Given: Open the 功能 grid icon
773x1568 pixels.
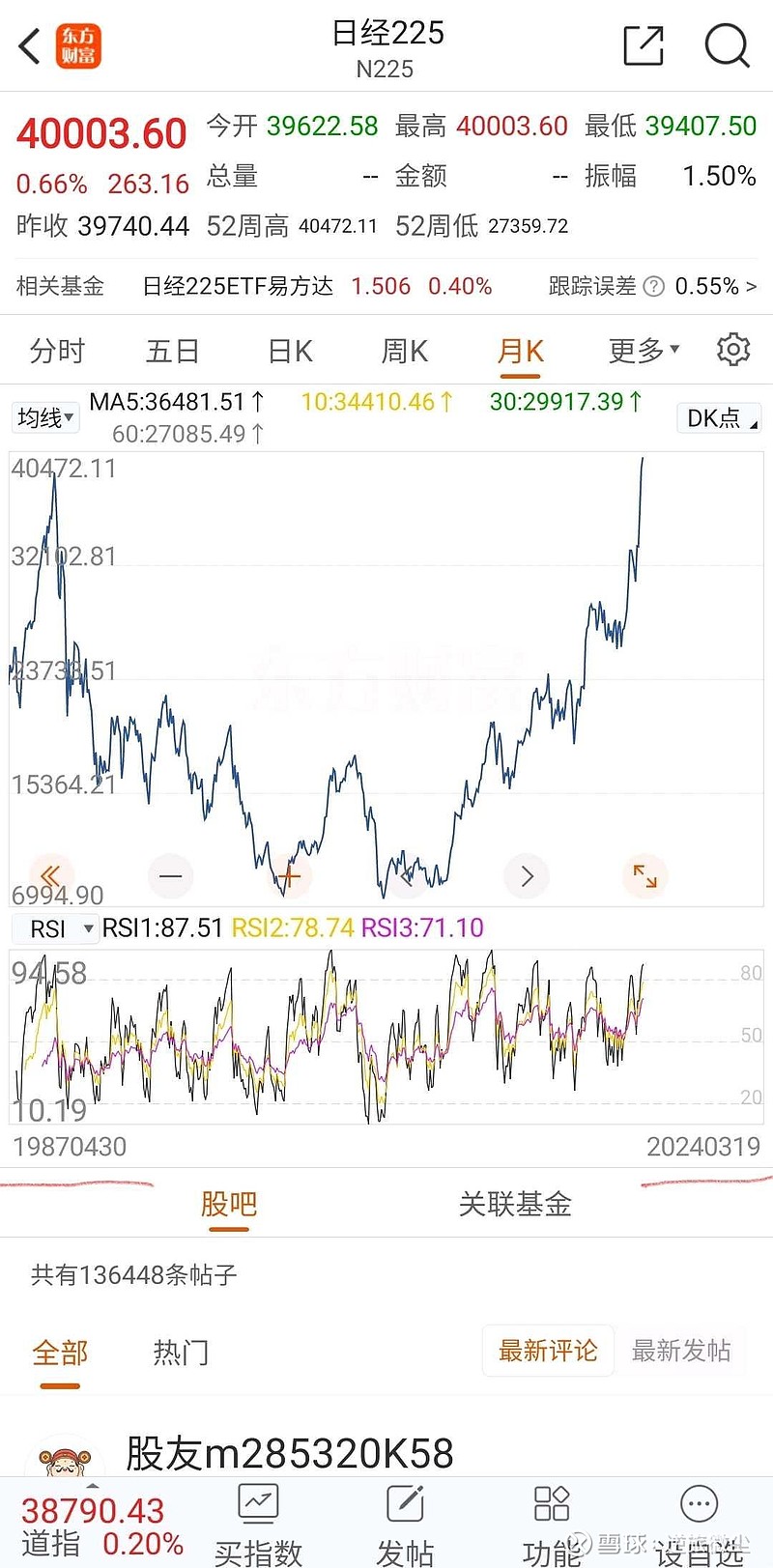Looking at the screenshot, I should point(551,1515).
